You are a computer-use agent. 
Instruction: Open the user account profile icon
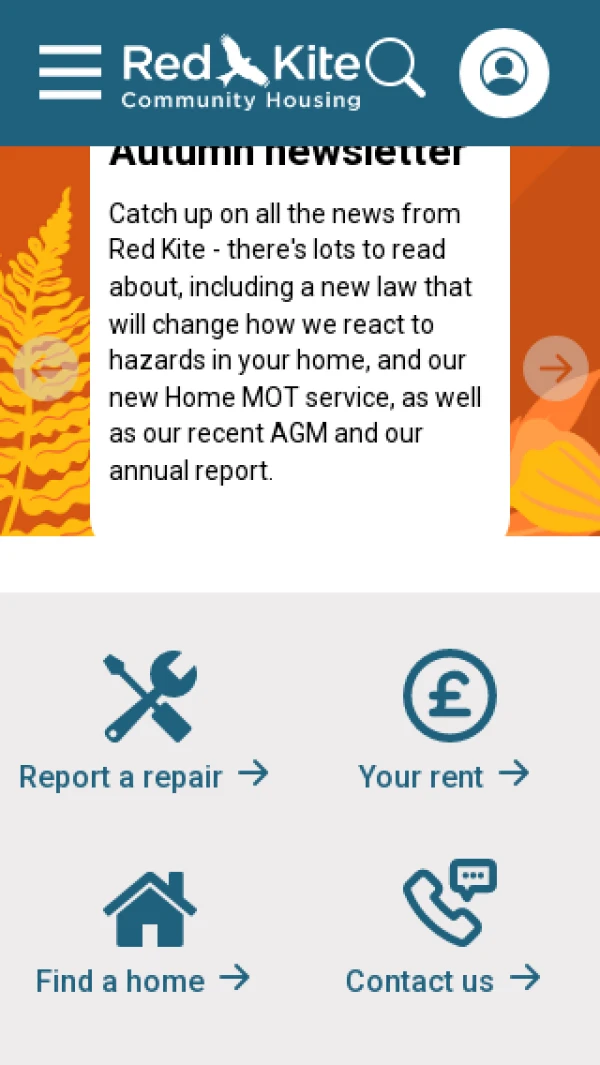tap(503, 72)
